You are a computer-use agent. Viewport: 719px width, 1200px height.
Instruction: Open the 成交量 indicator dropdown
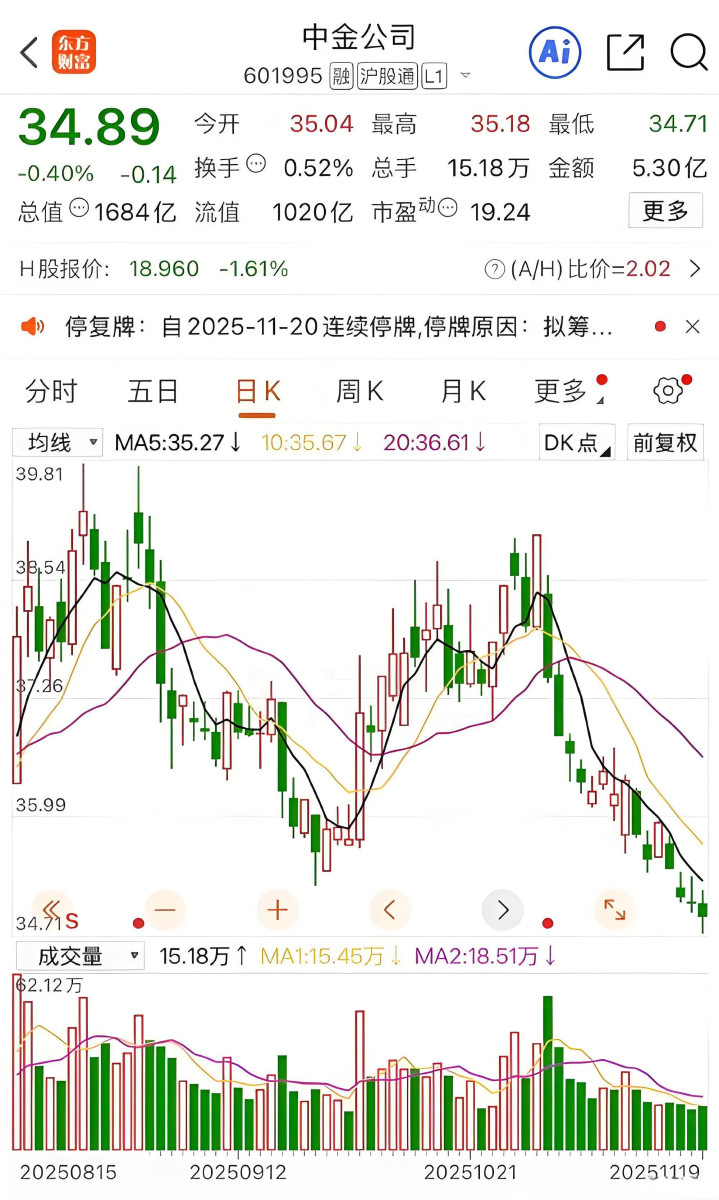pos(78,956)
